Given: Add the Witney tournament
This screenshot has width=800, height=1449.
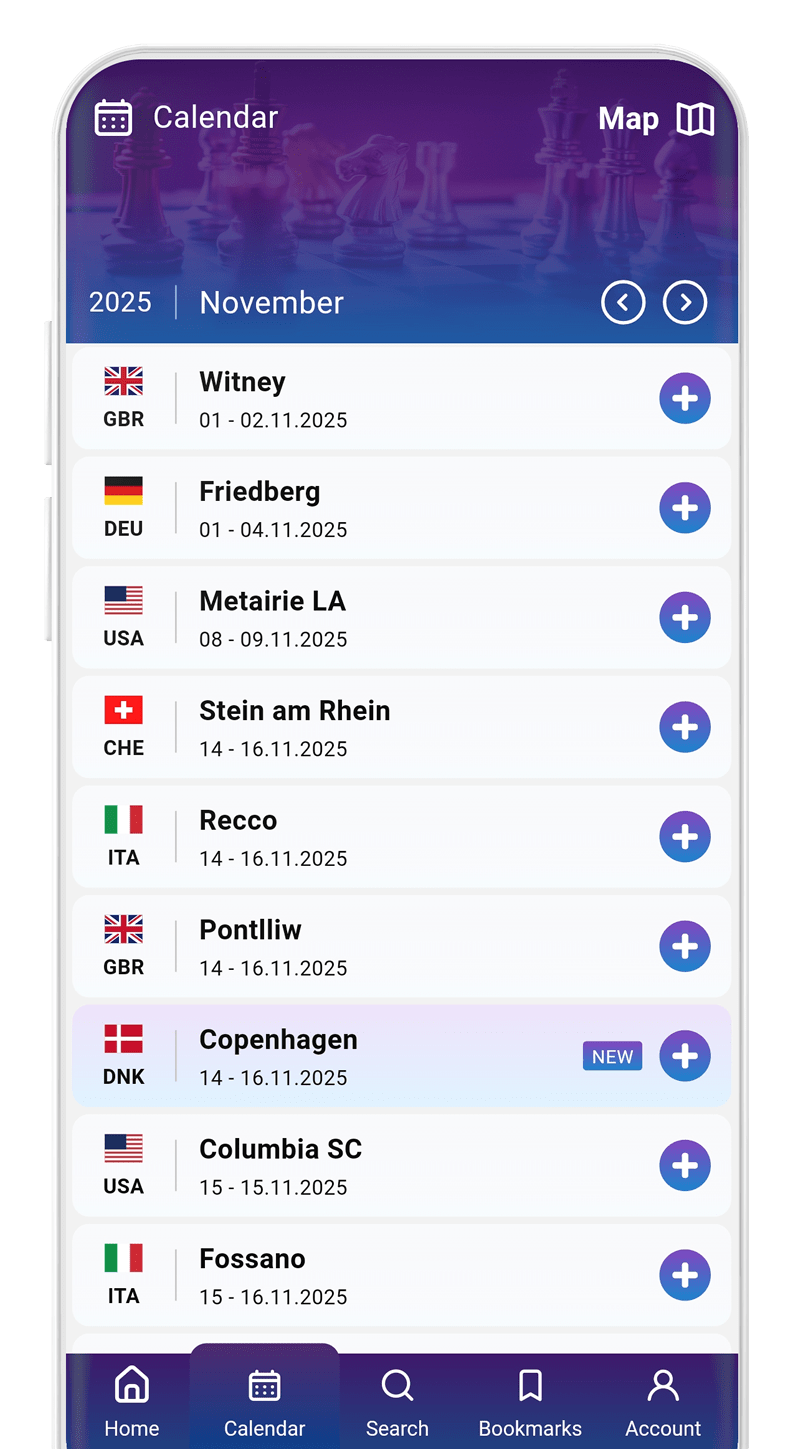Looking at the screenshot, I should click(684, 399).
